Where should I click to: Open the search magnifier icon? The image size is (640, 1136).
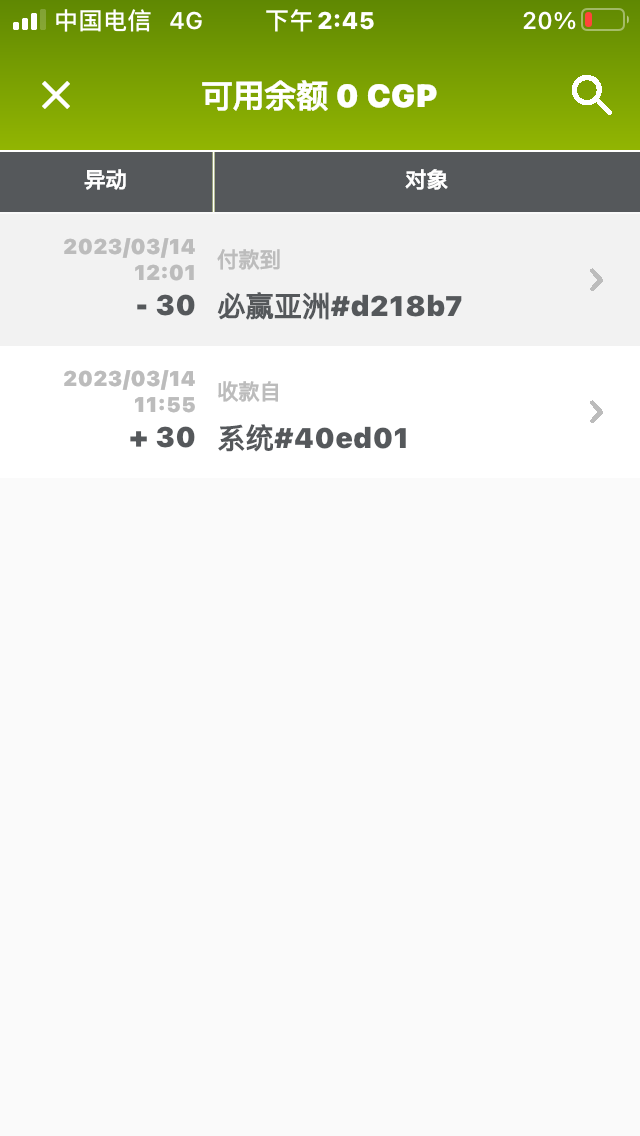click(590, 96)
